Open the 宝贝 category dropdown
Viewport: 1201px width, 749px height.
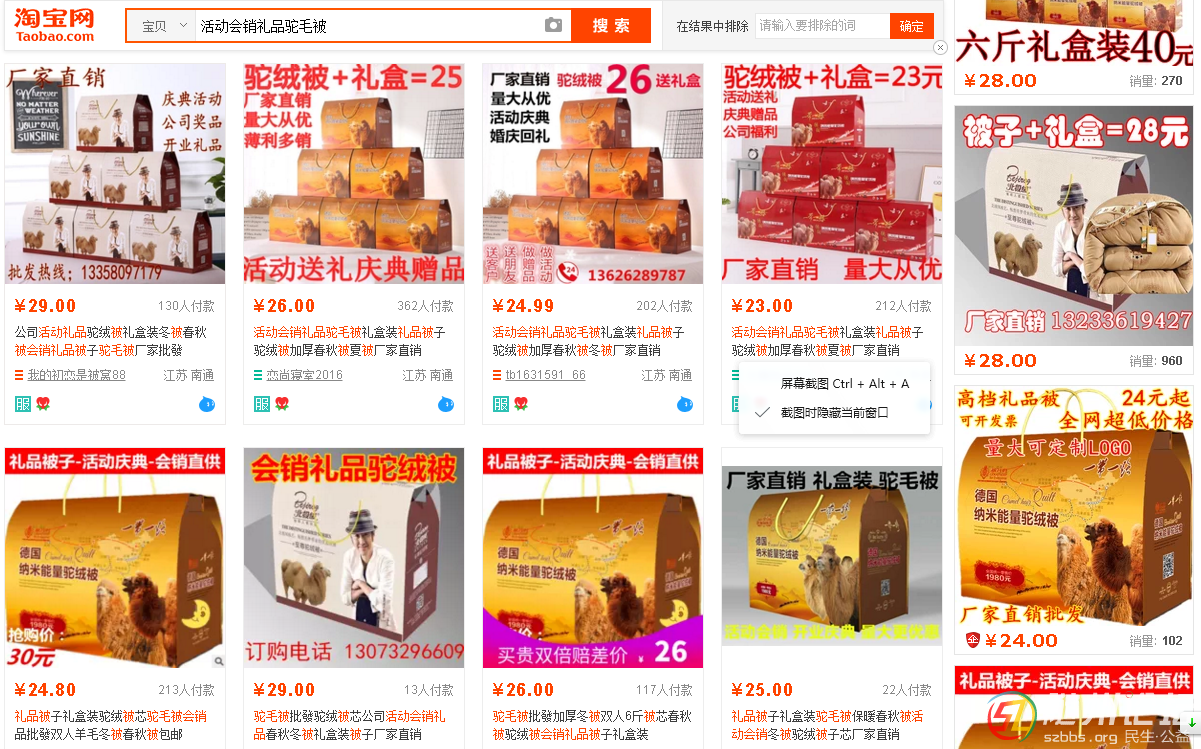pyautogui.click(x=162, y=26)
